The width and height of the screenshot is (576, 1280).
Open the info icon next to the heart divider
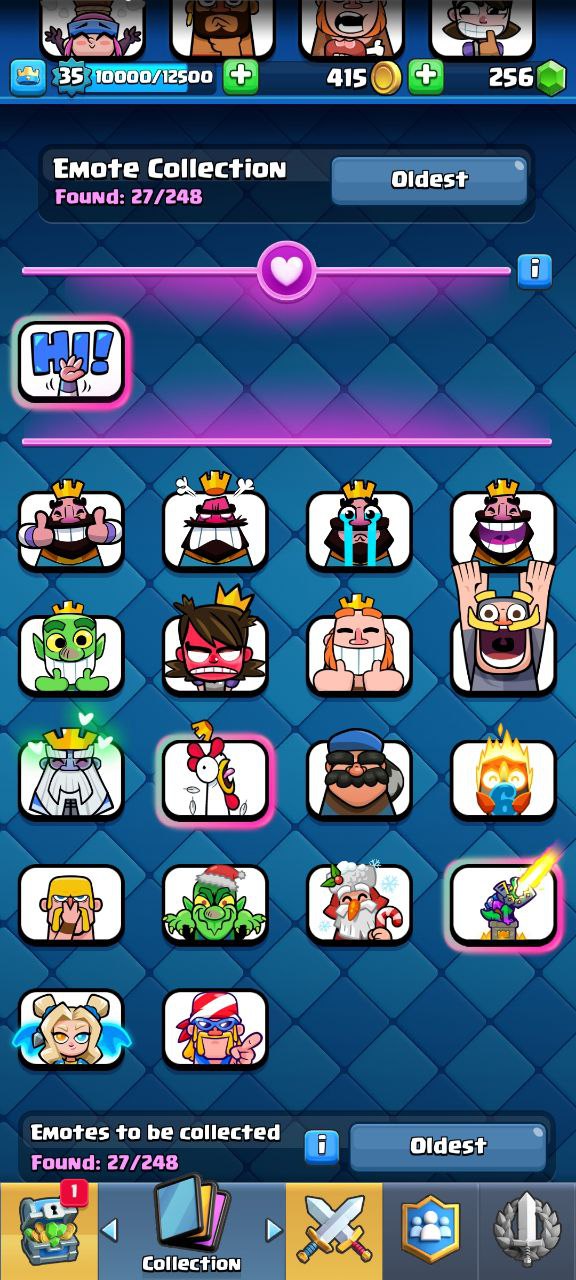coord(534,270)
